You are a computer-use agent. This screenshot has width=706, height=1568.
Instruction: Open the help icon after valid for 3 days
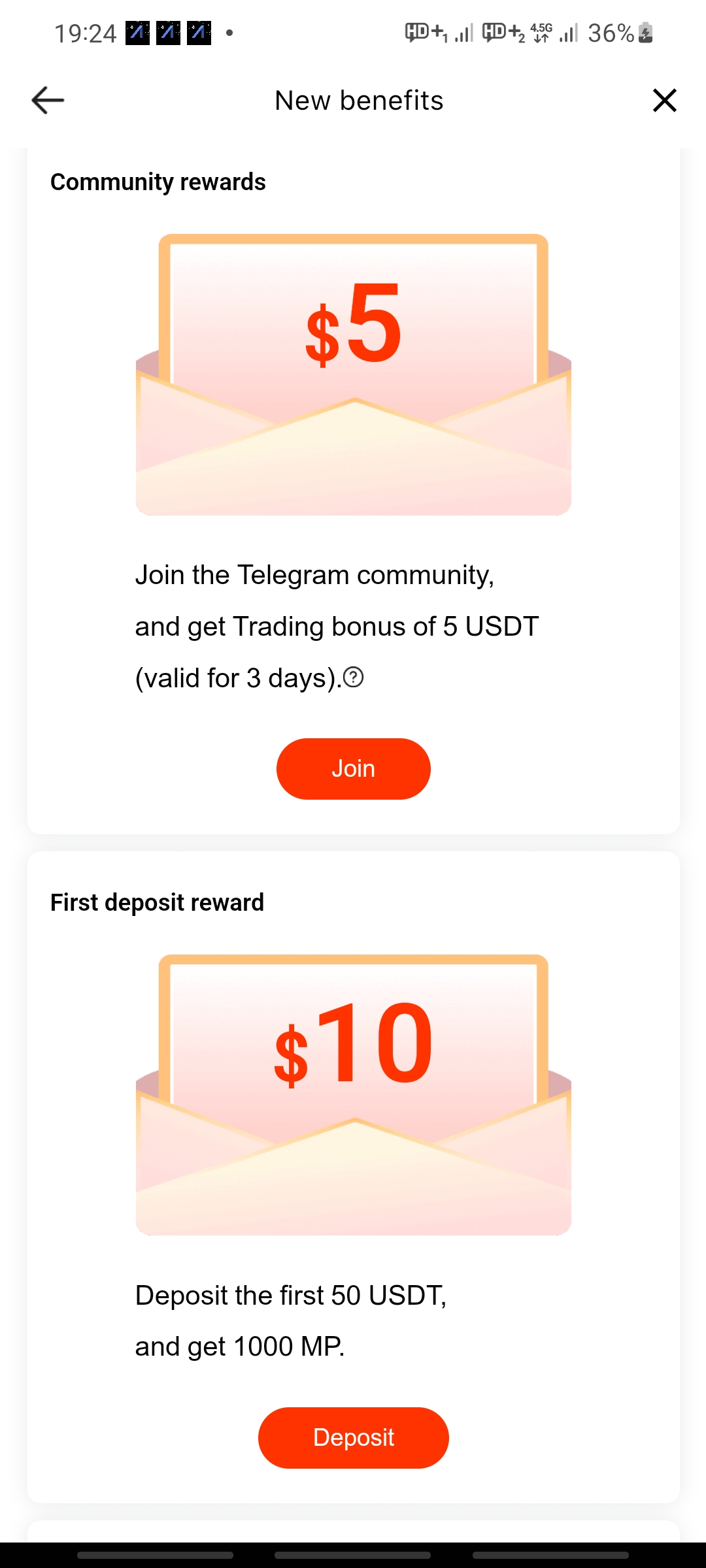click(x=354, y=678)
